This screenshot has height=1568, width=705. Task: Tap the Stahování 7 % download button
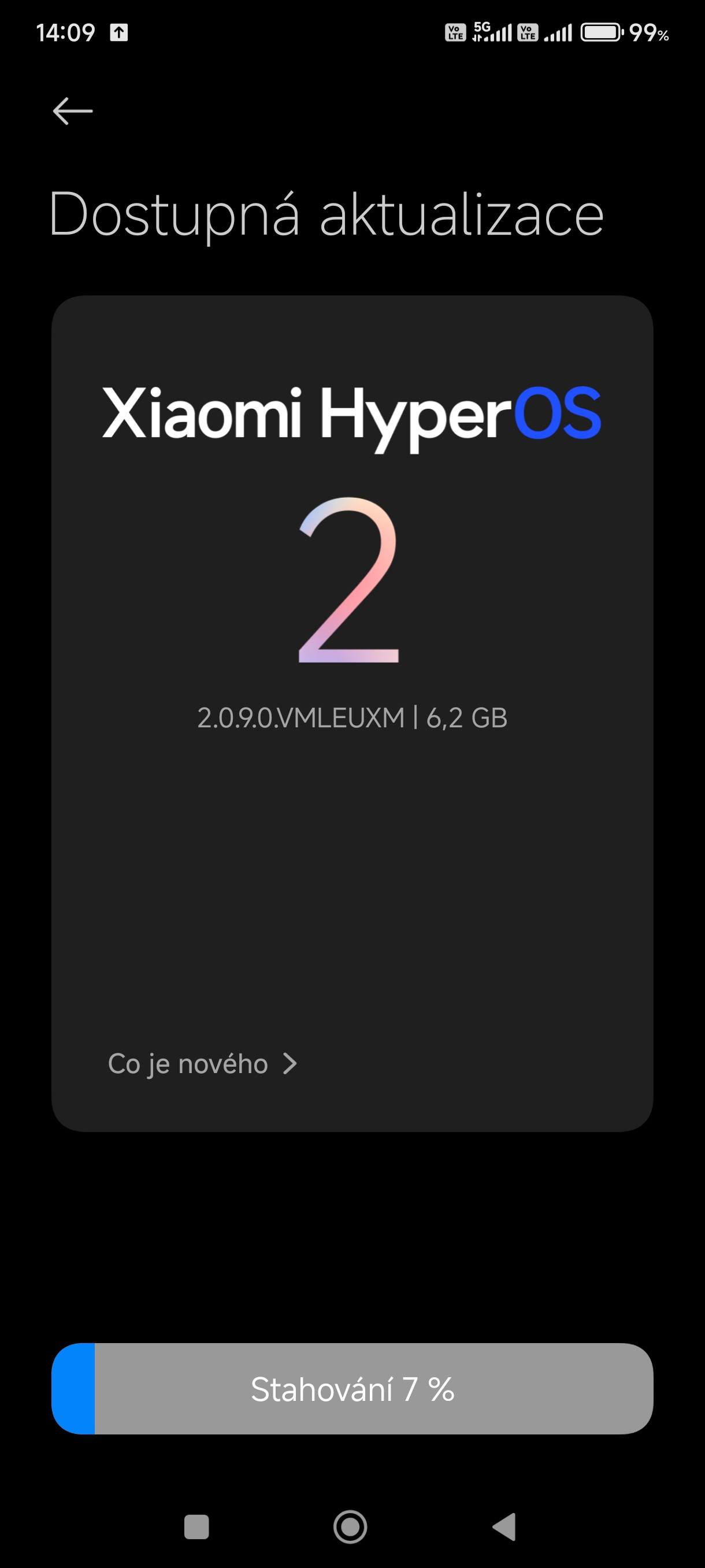(x=352, y=1388)
